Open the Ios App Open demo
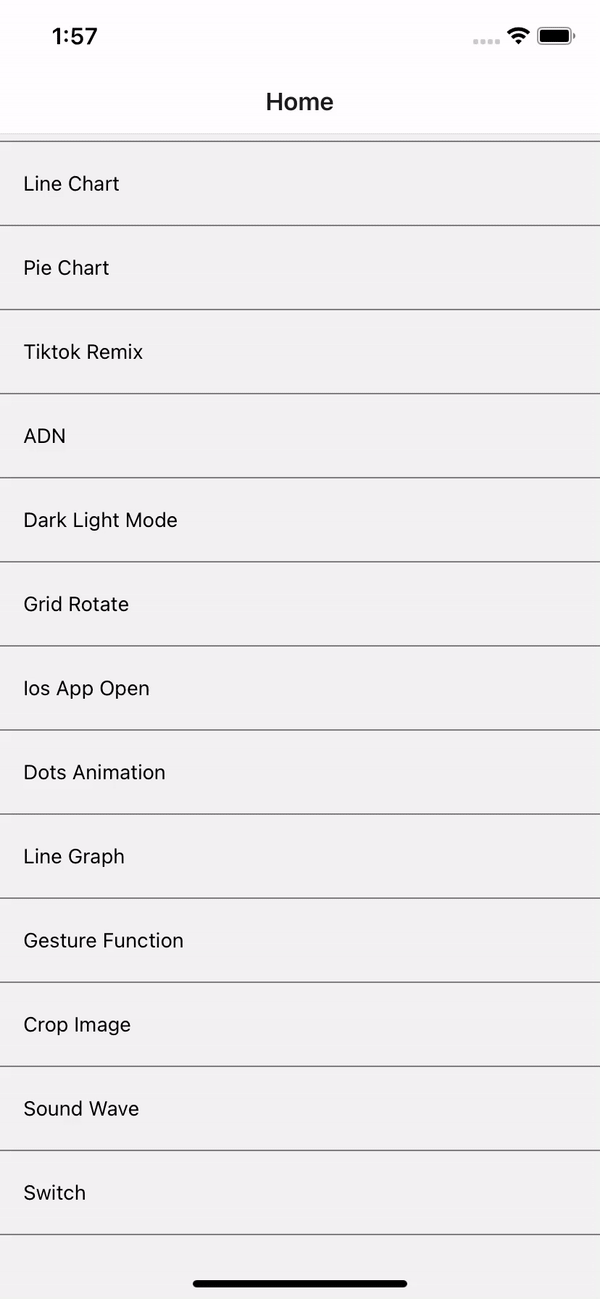Viewport: 600px width, 1299px height. tap(87, 688)
